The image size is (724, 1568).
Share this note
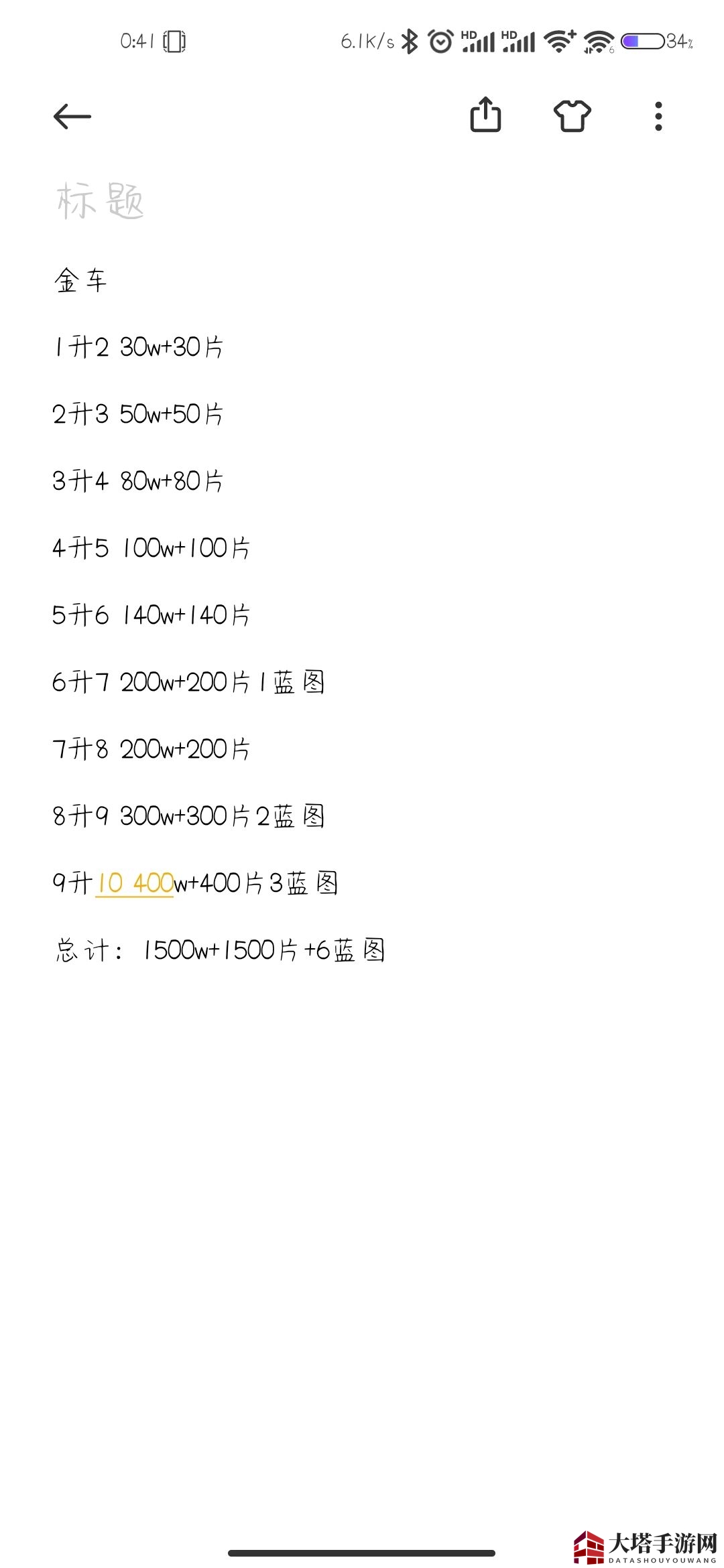485,115
